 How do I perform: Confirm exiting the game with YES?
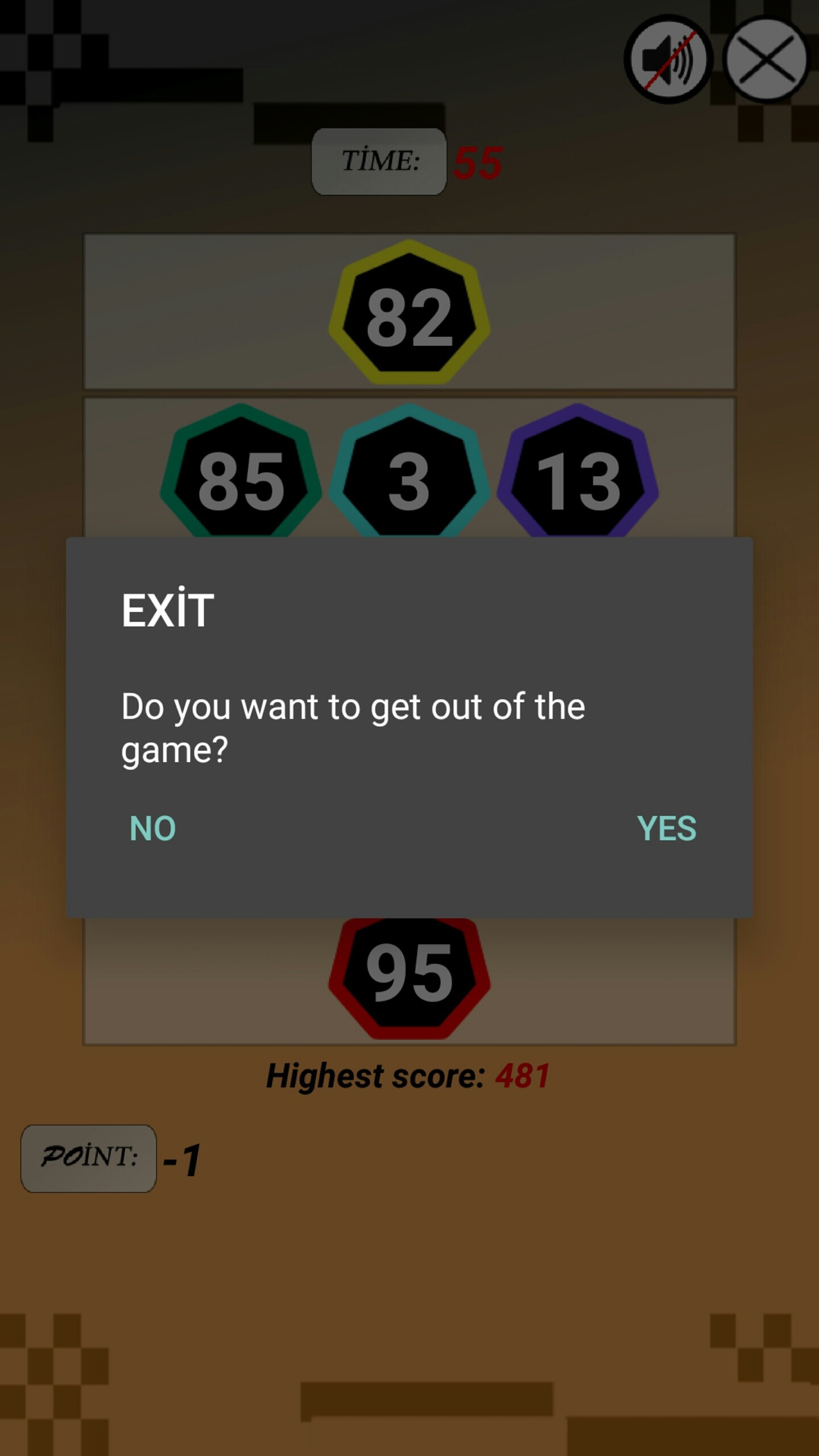coord(666,828)
